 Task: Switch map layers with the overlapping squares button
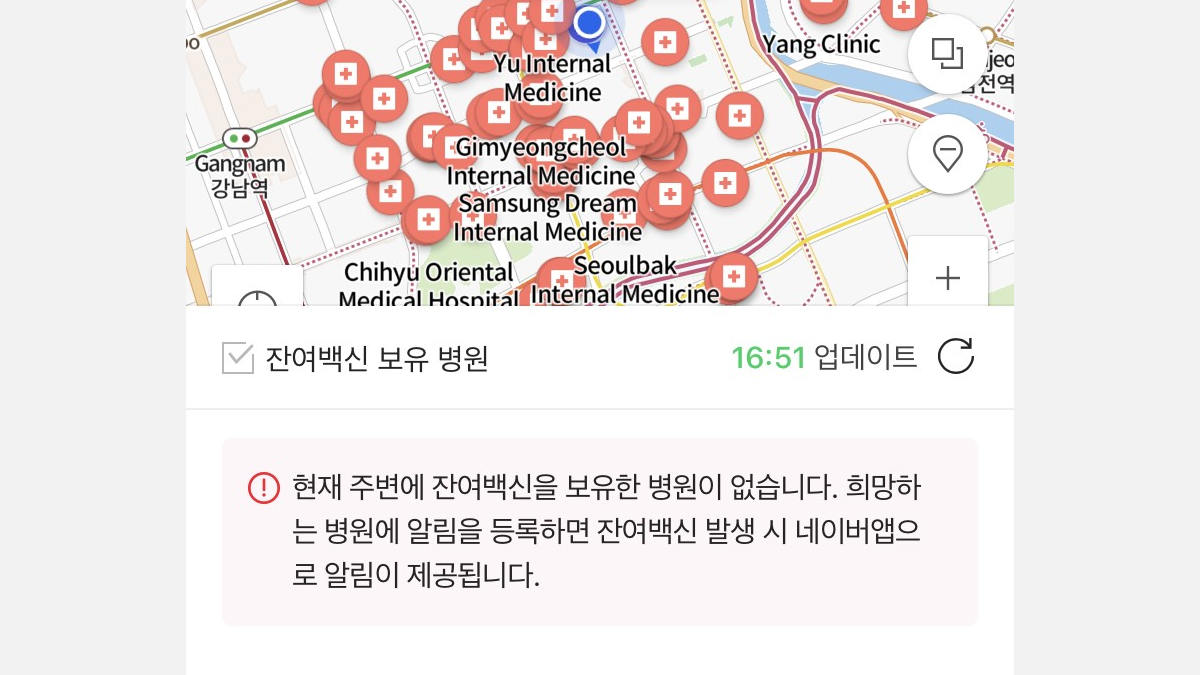947,54
